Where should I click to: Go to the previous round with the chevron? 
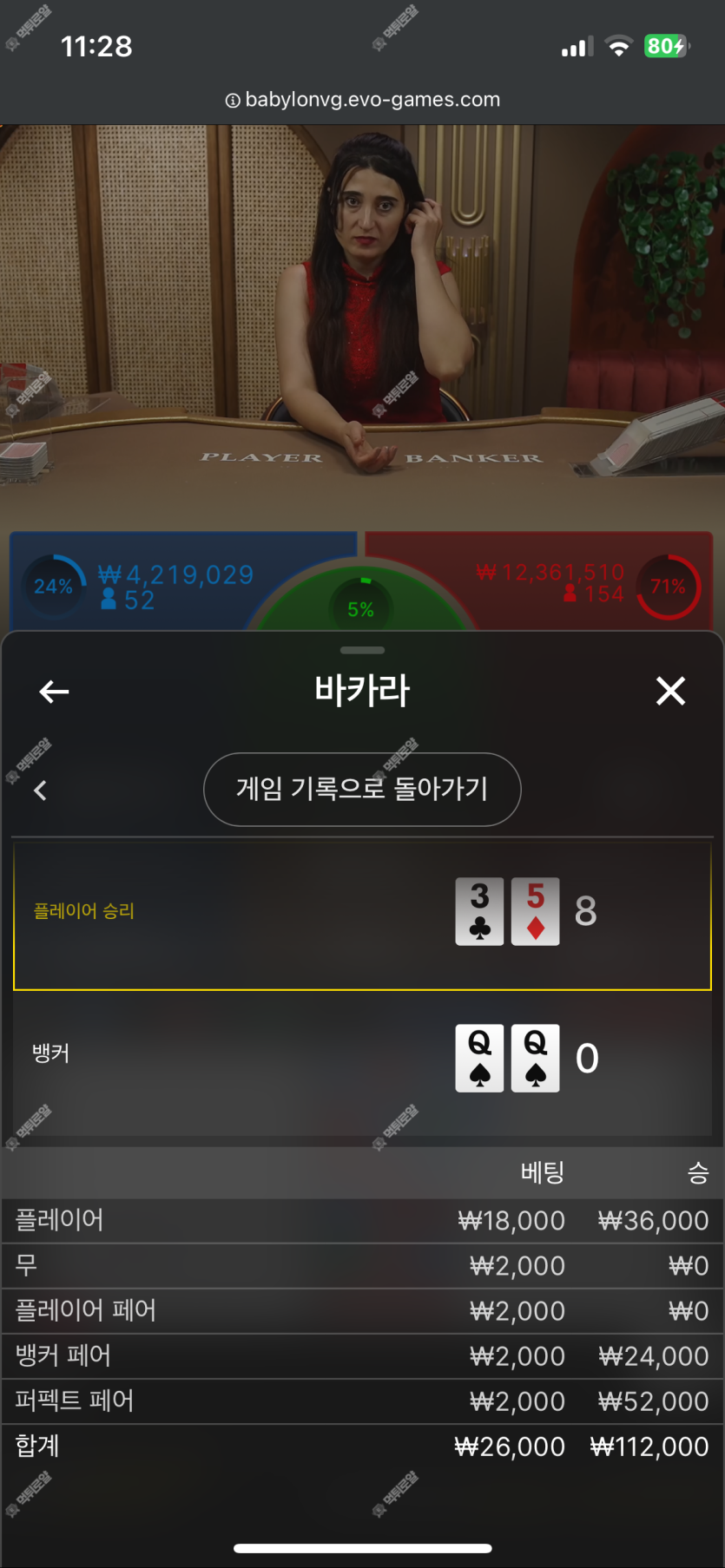(40, 791)
